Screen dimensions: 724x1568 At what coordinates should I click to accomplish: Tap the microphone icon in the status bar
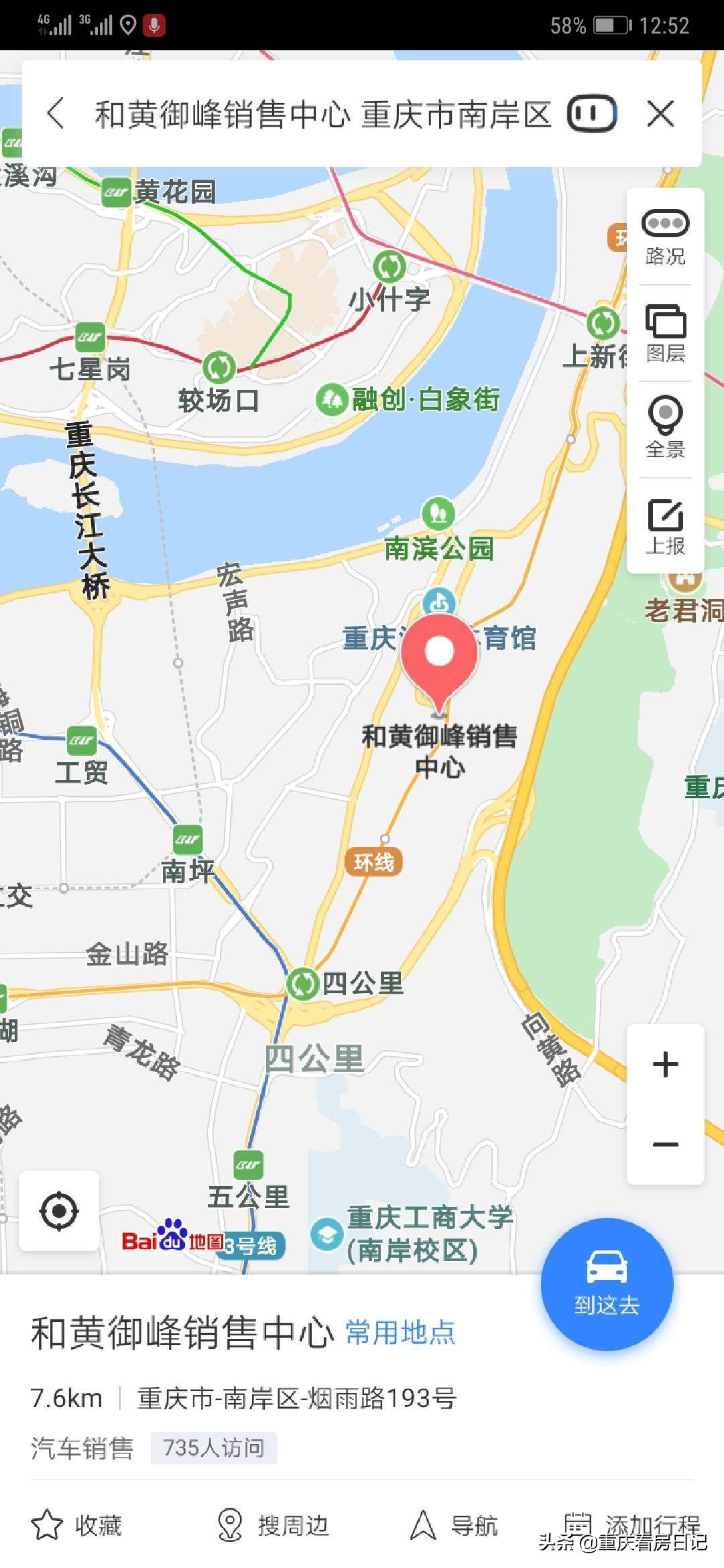156,25
